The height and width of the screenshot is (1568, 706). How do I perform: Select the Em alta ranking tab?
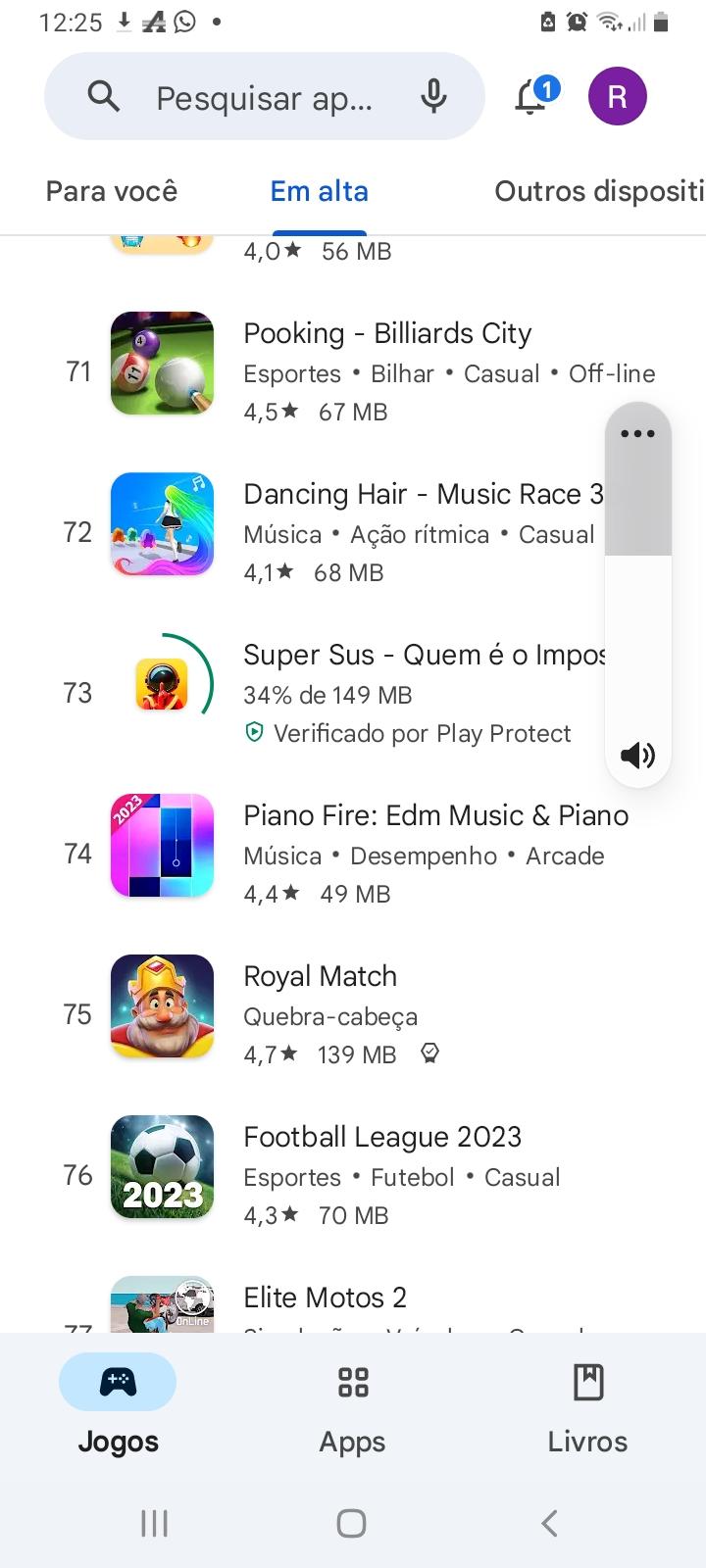[x=319, y=191]
